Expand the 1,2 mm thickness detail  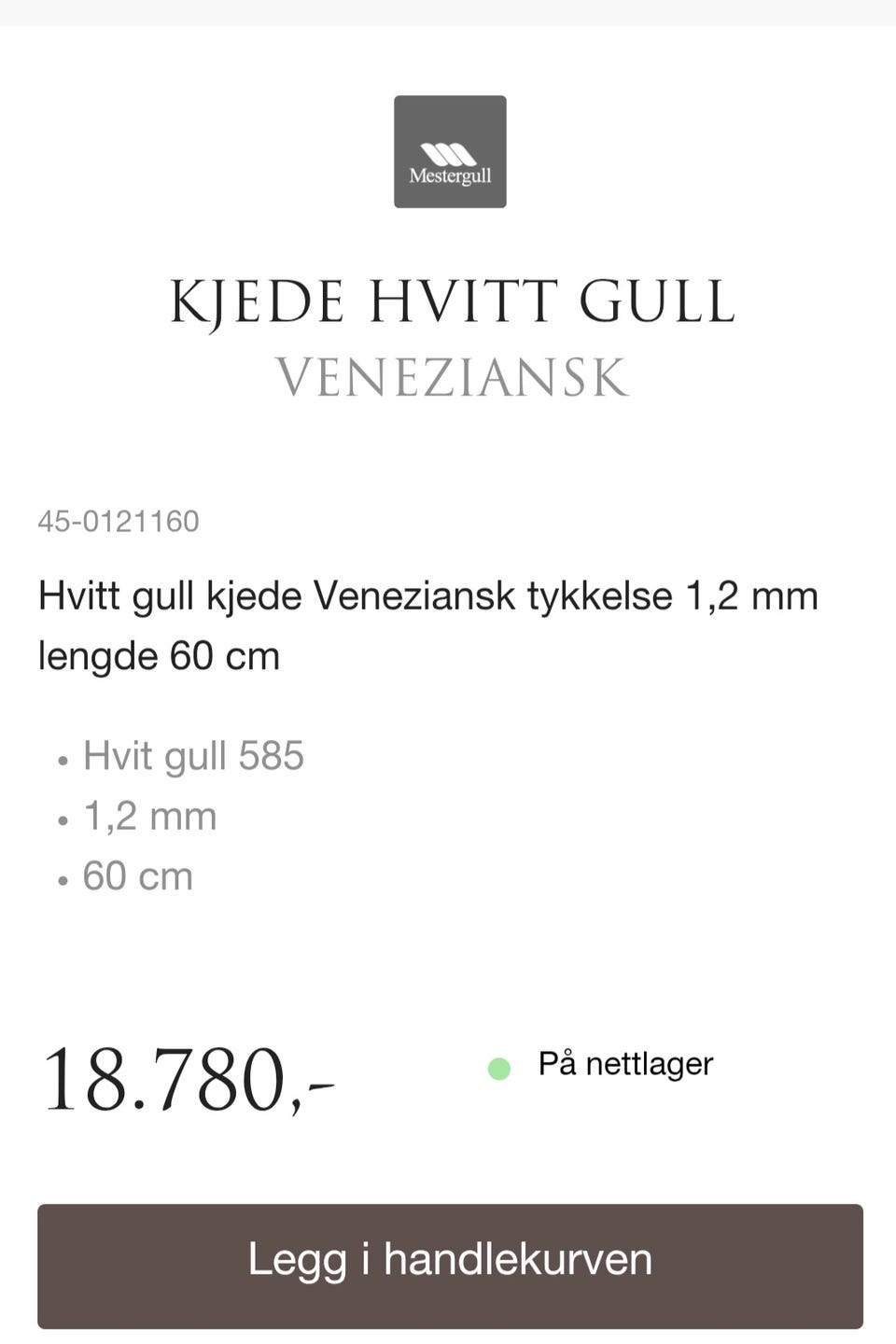pyautogui.click(x=149, y=815)
